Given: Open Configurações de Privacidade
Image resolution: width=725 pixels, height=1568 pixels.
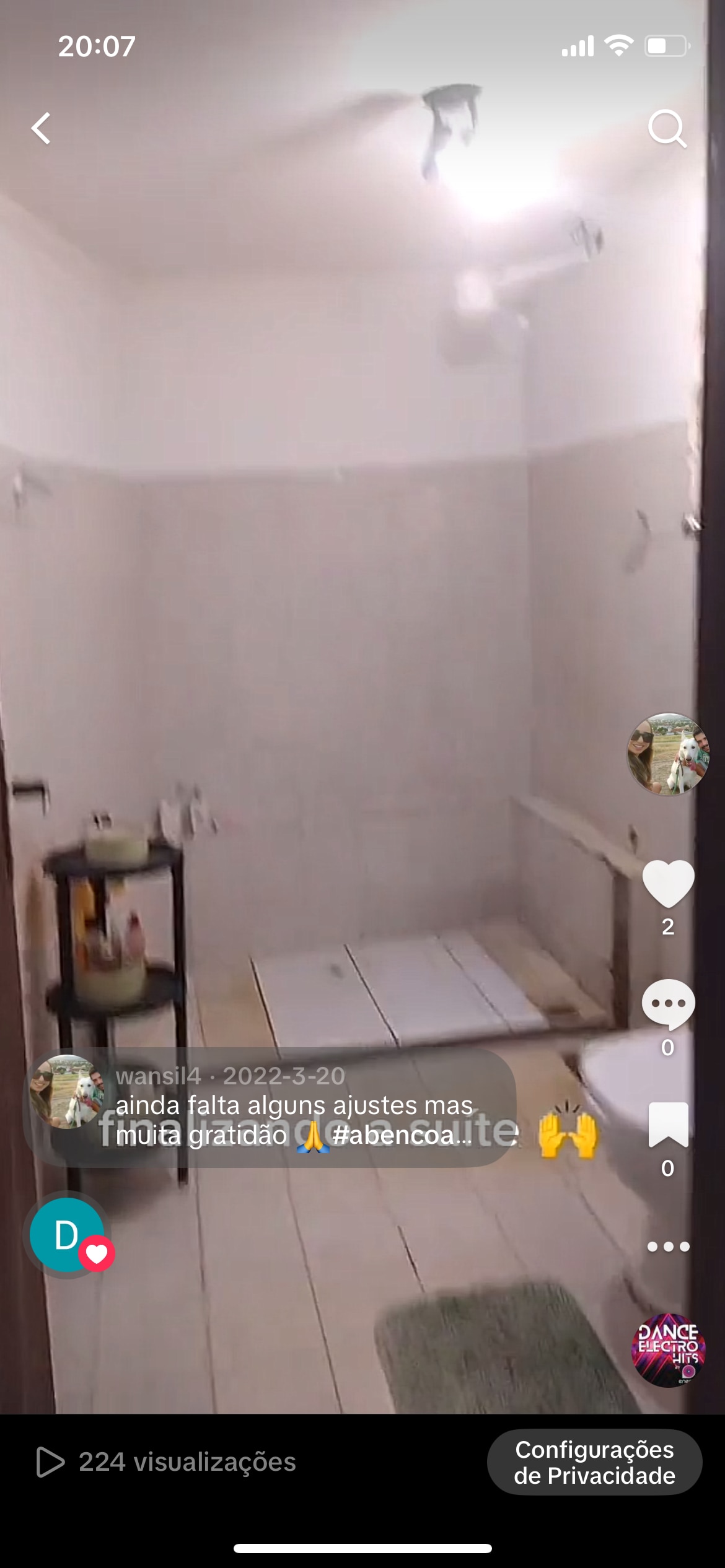Looking at the screenshot, I should 594,1462.
